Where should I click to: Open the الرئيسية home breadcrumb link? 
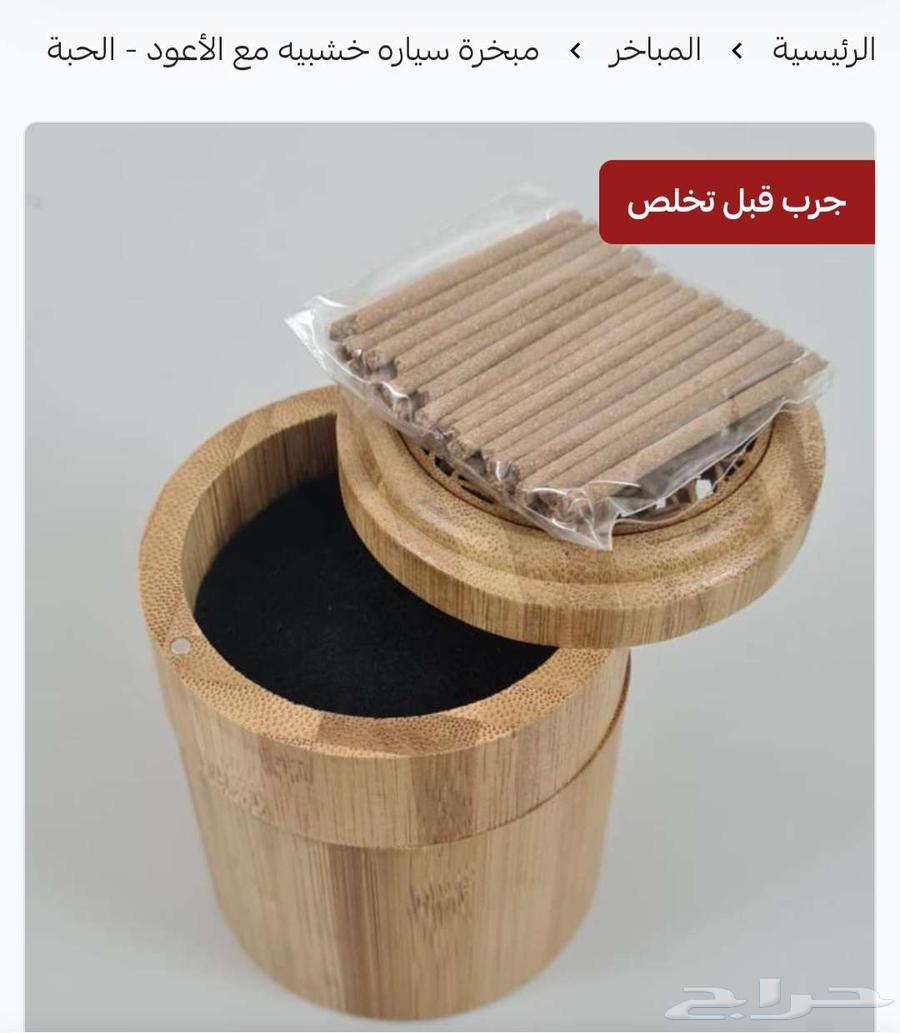coord(822,49)
